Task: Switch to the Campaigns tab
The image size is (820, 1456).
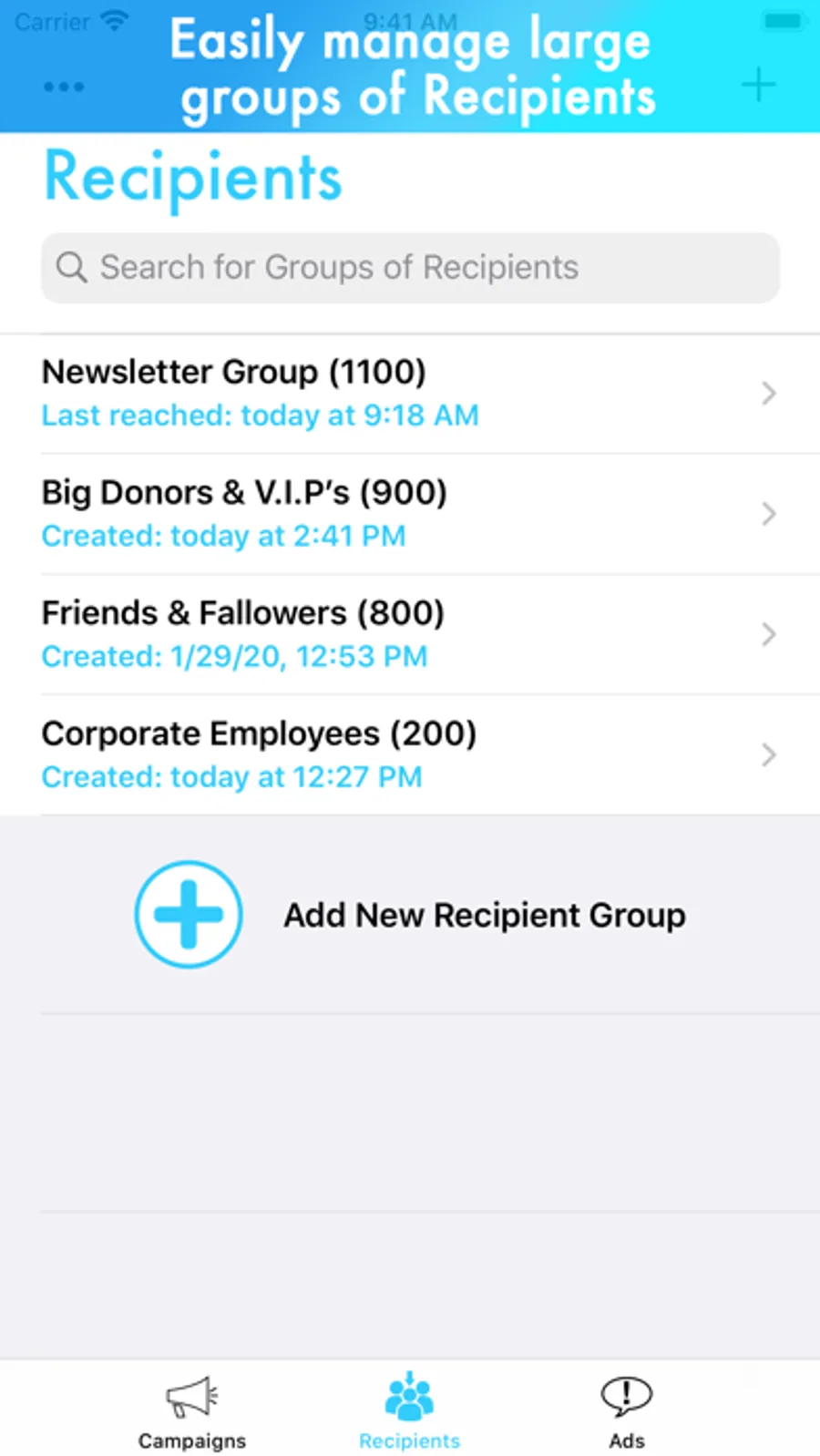Action: point(192,1410)
